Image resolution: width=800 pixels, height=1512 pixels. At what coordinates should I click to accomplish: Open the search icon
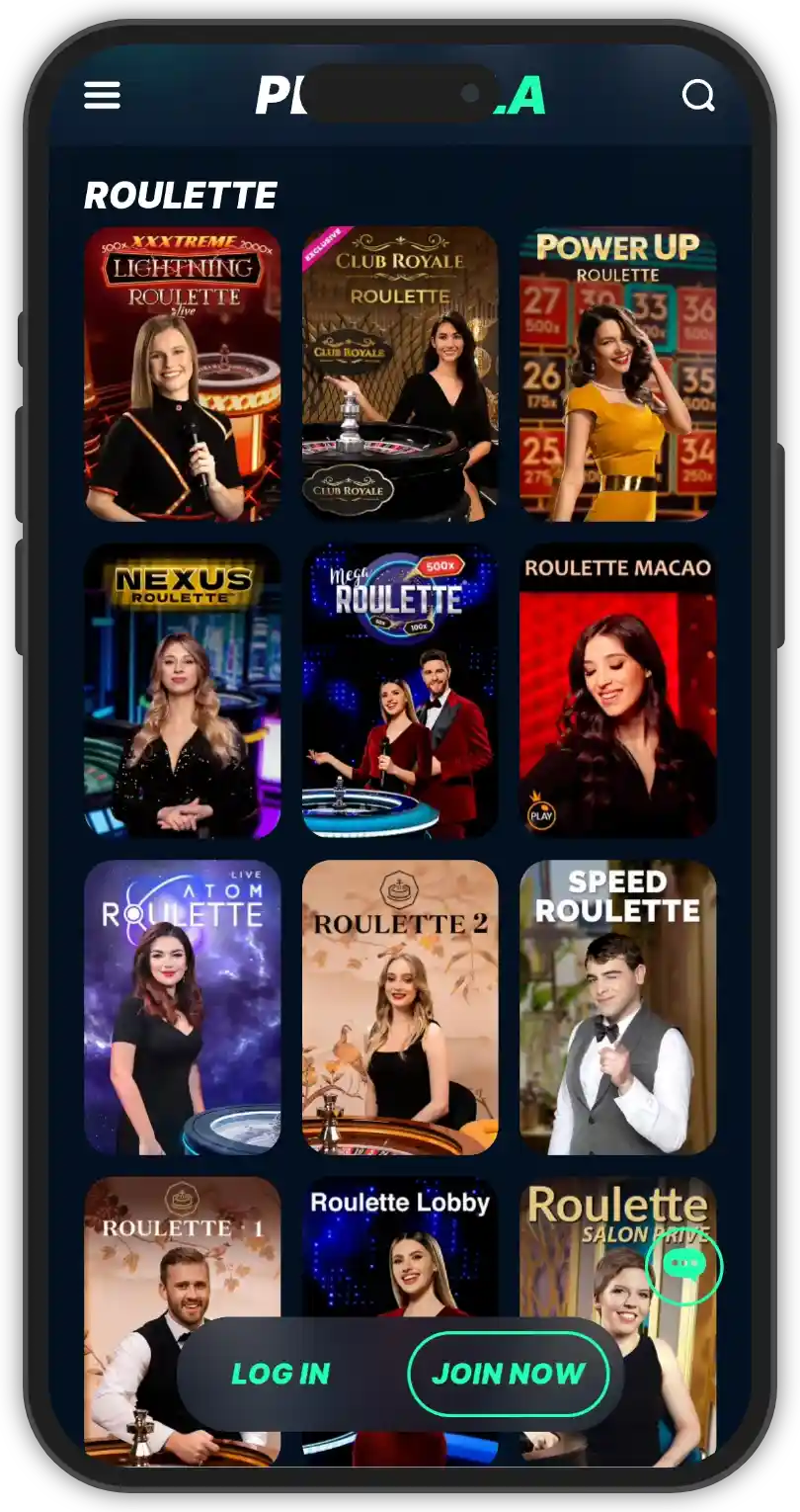(x=698, y=96)
